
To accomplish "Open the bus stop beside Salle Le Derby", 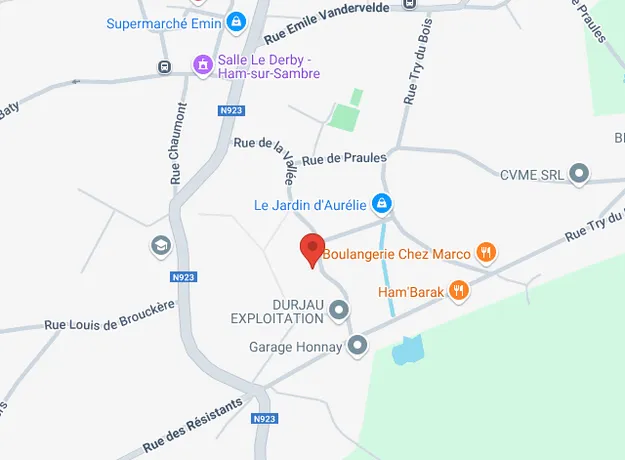I will 163,67.
